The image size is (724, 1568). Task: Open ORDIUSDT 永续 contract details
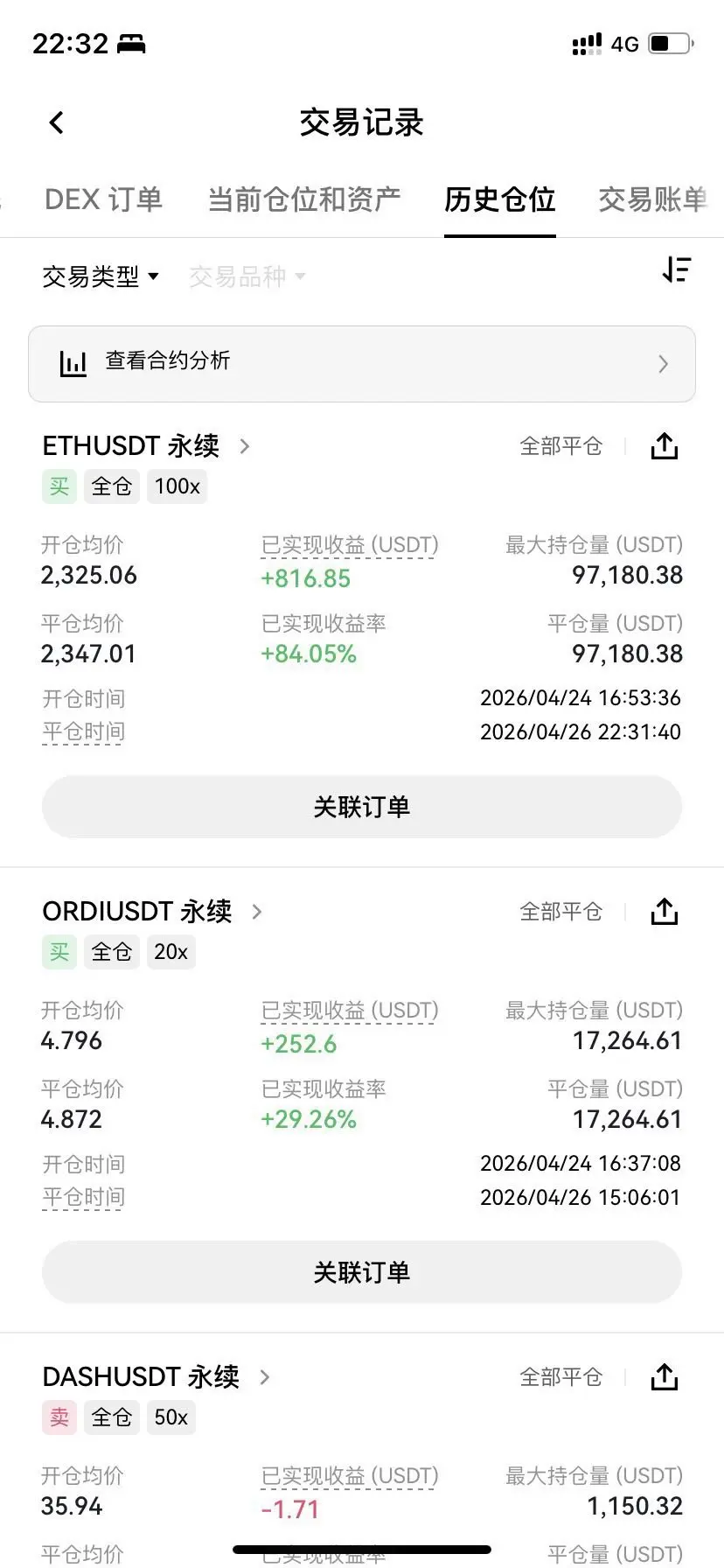point(152,912)
